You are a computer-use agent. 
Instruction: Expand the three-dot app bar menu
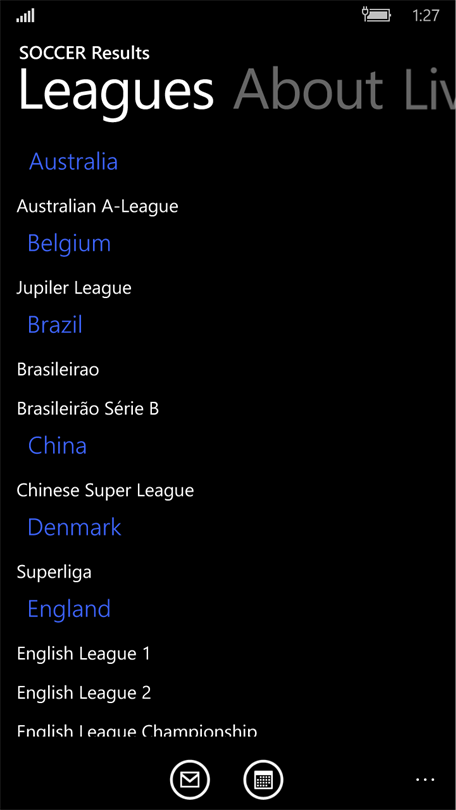tap(425, 780)
